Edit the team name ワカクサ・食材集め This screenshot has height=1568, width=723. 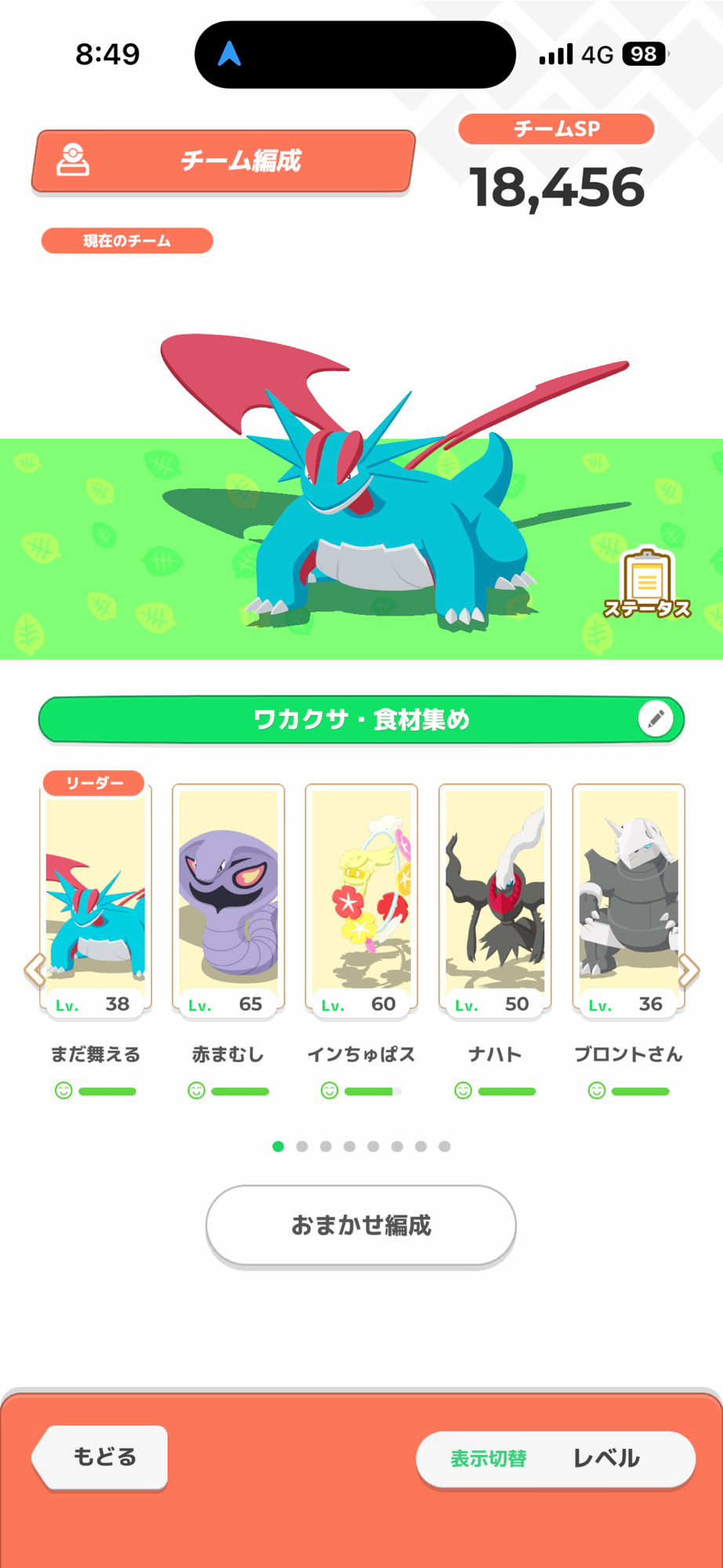[656, 718]
